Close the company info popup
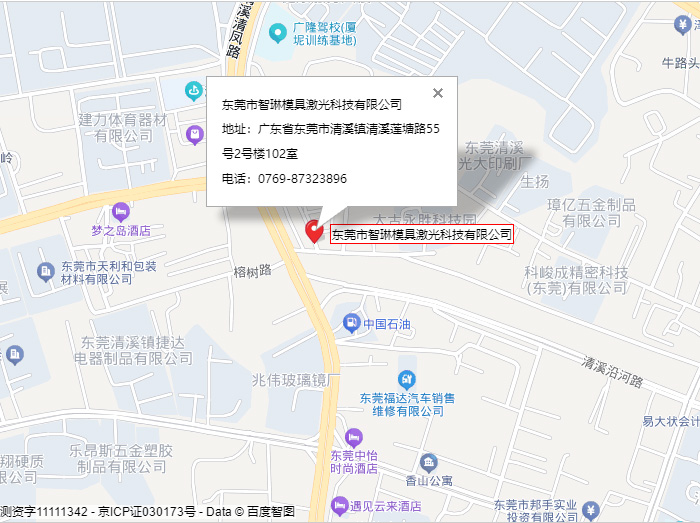The width and height of the screenshot is (700, 523). [437, 93]
